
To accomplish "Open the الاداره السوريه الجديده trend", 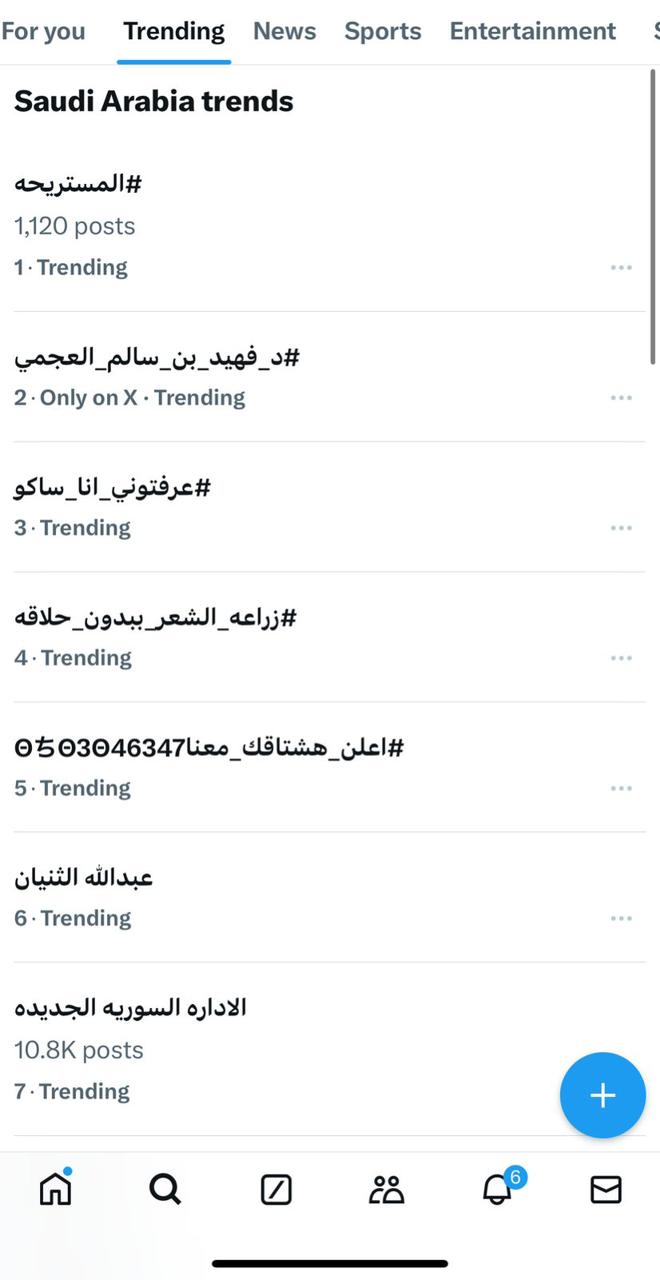I will pyautogui.click(x=130, y=1008).
